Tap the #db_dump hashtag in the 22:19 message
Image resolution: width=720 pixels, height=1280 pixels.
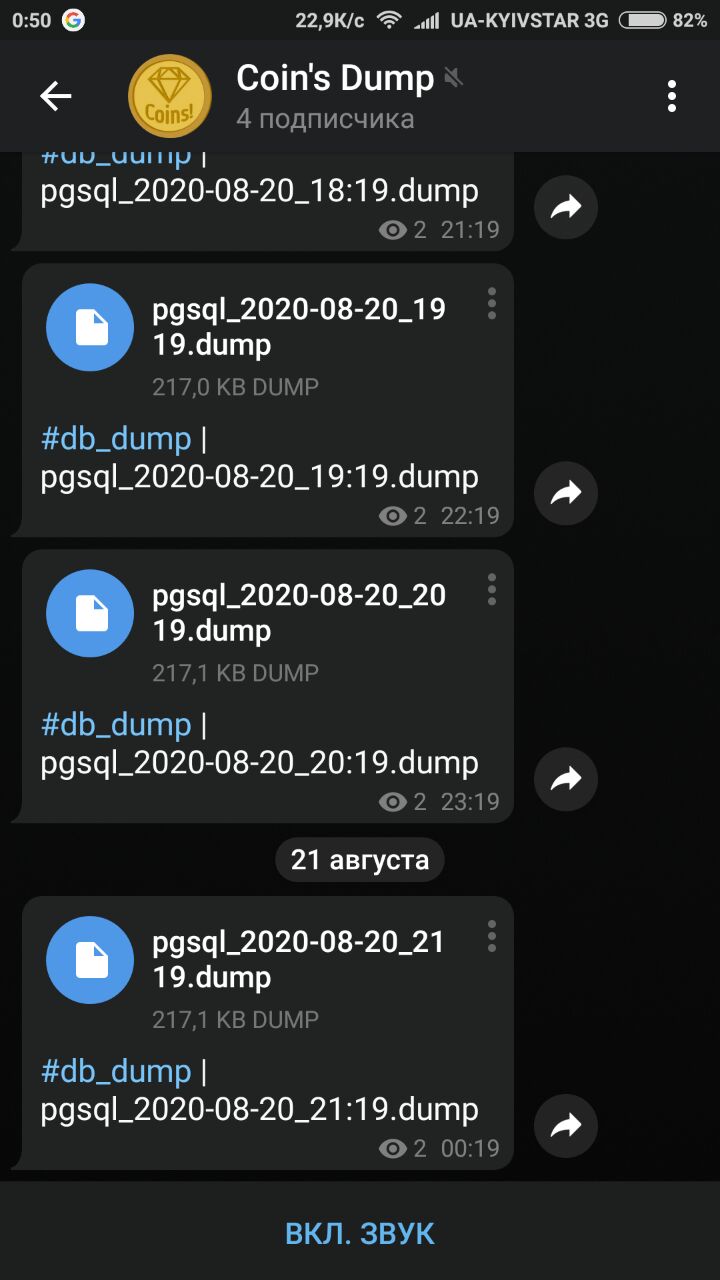point(116,438)
